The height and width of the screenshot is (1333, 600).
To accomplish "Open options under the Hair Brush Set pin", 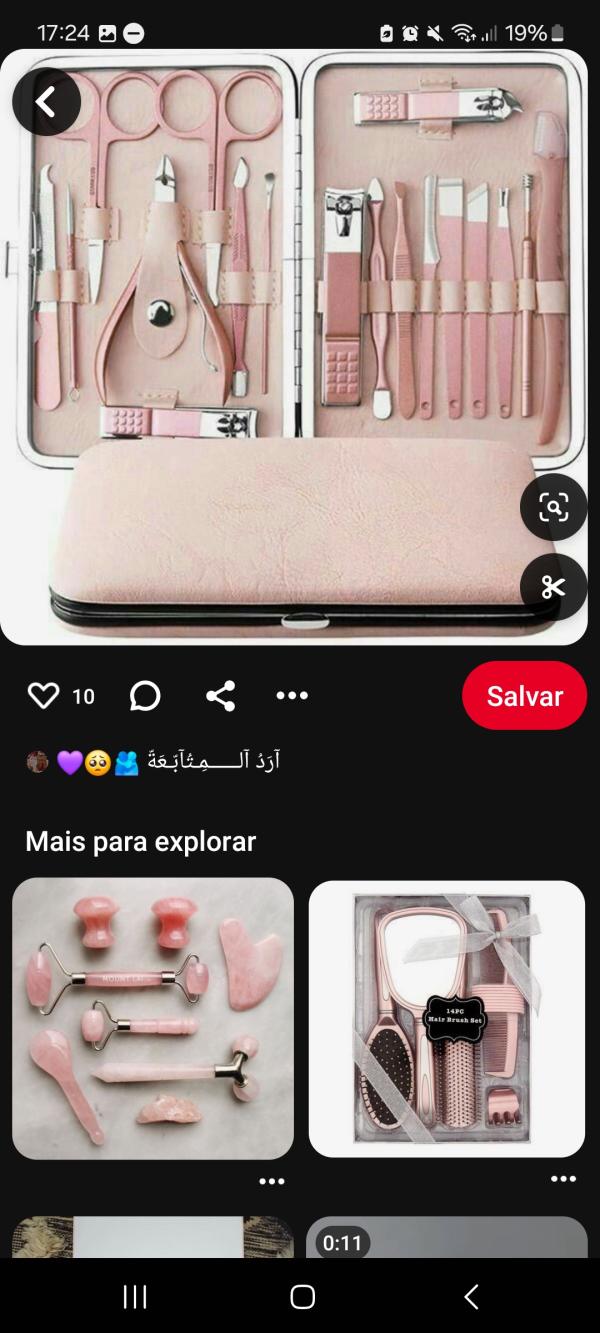I will [x=563, y=1179].
